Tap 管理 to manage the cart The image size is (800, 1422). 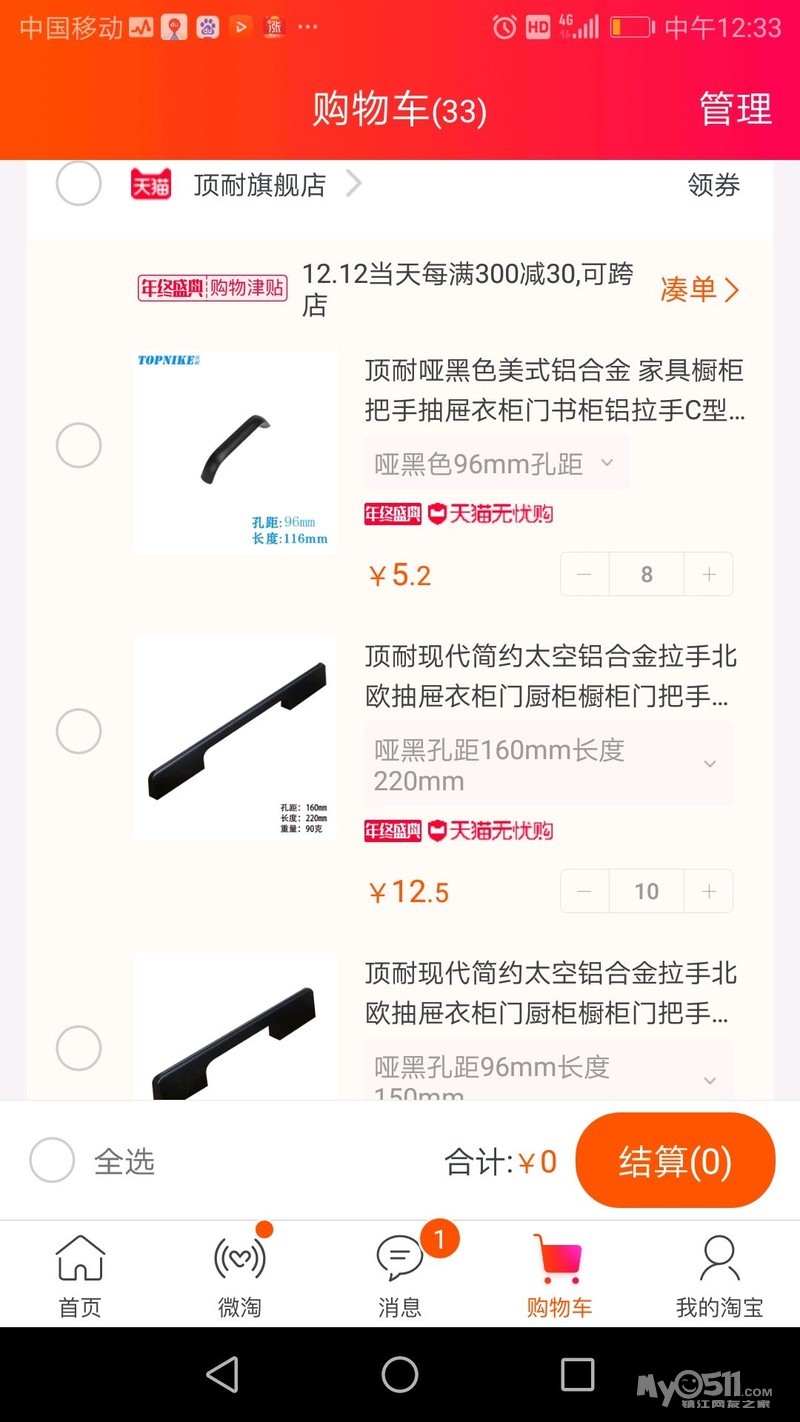click(735, 109)
